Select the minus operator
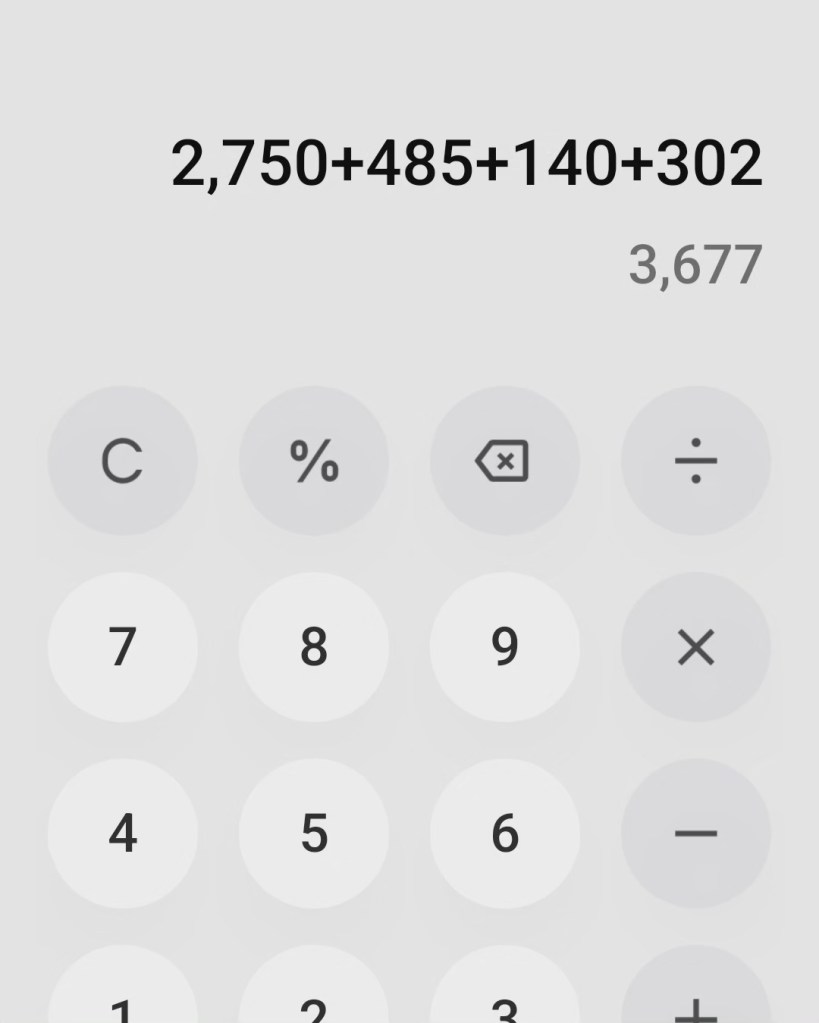The image size is (819, 1023). pyautogui.click(x=696, y=832)
